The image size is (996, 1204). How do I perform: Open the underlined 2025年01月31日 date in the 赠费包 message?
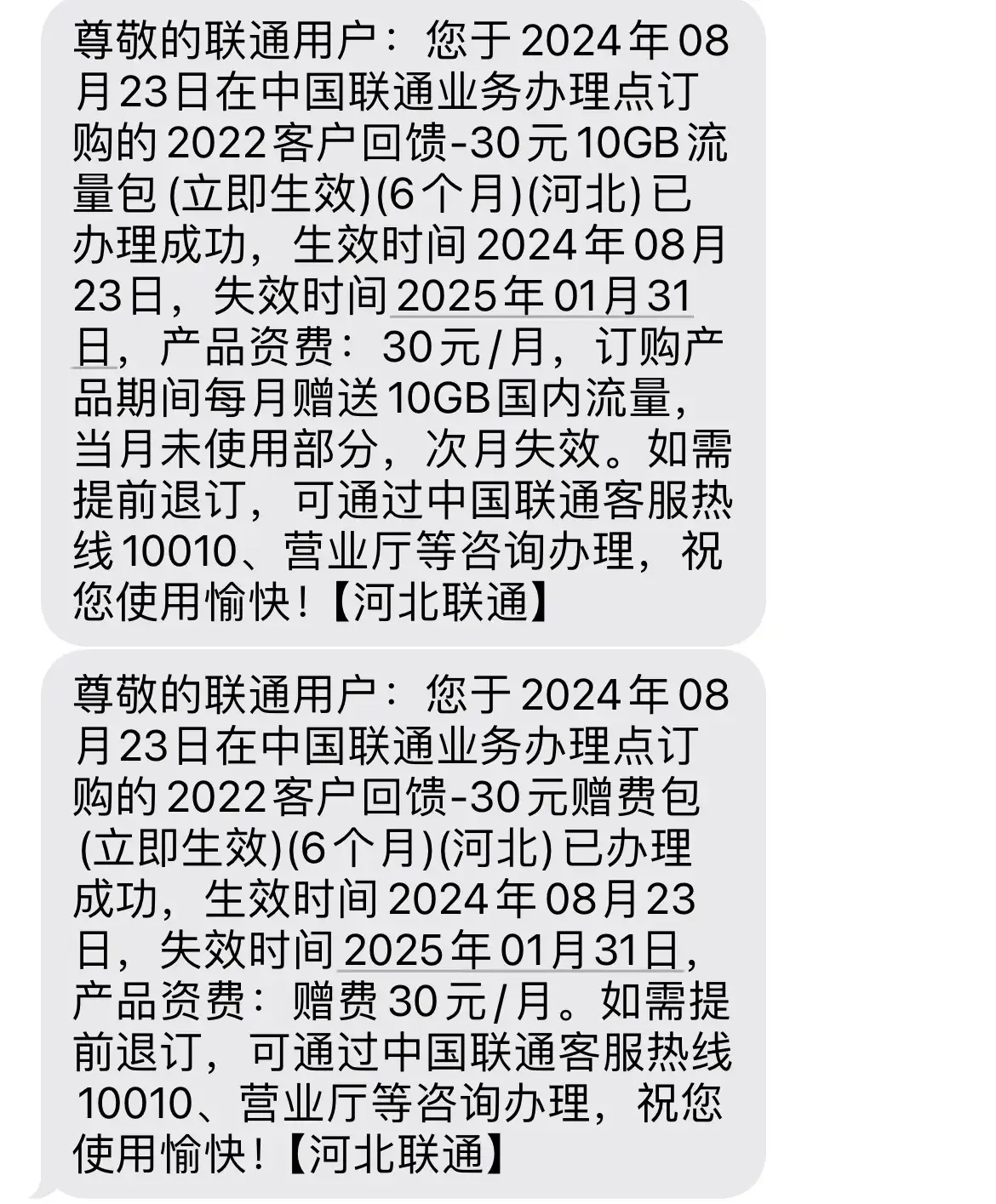click(x=510, y=950)
